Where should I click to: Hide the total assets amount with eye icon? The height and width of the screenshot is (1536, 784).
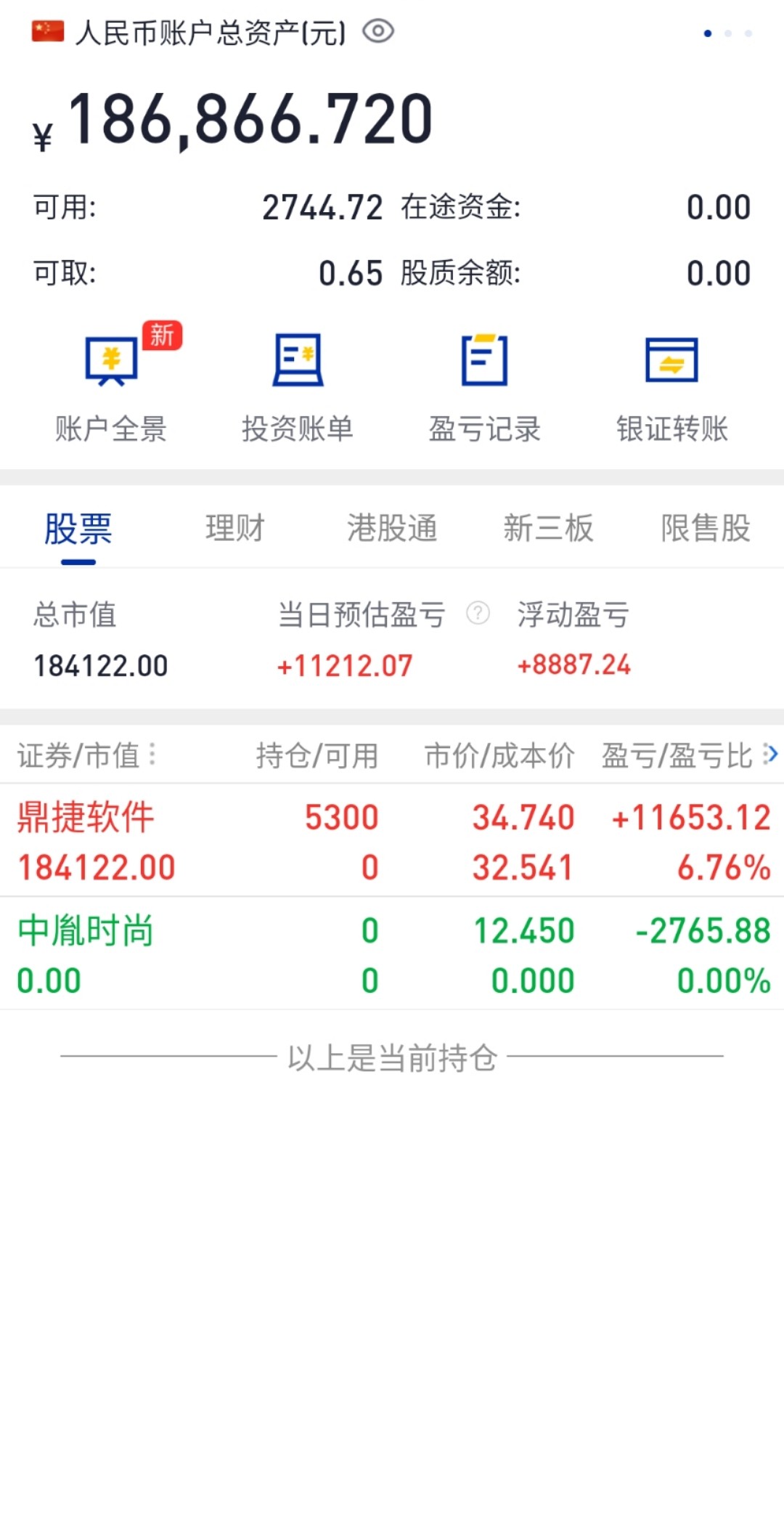pyautogui.click(x=378, y=31)
